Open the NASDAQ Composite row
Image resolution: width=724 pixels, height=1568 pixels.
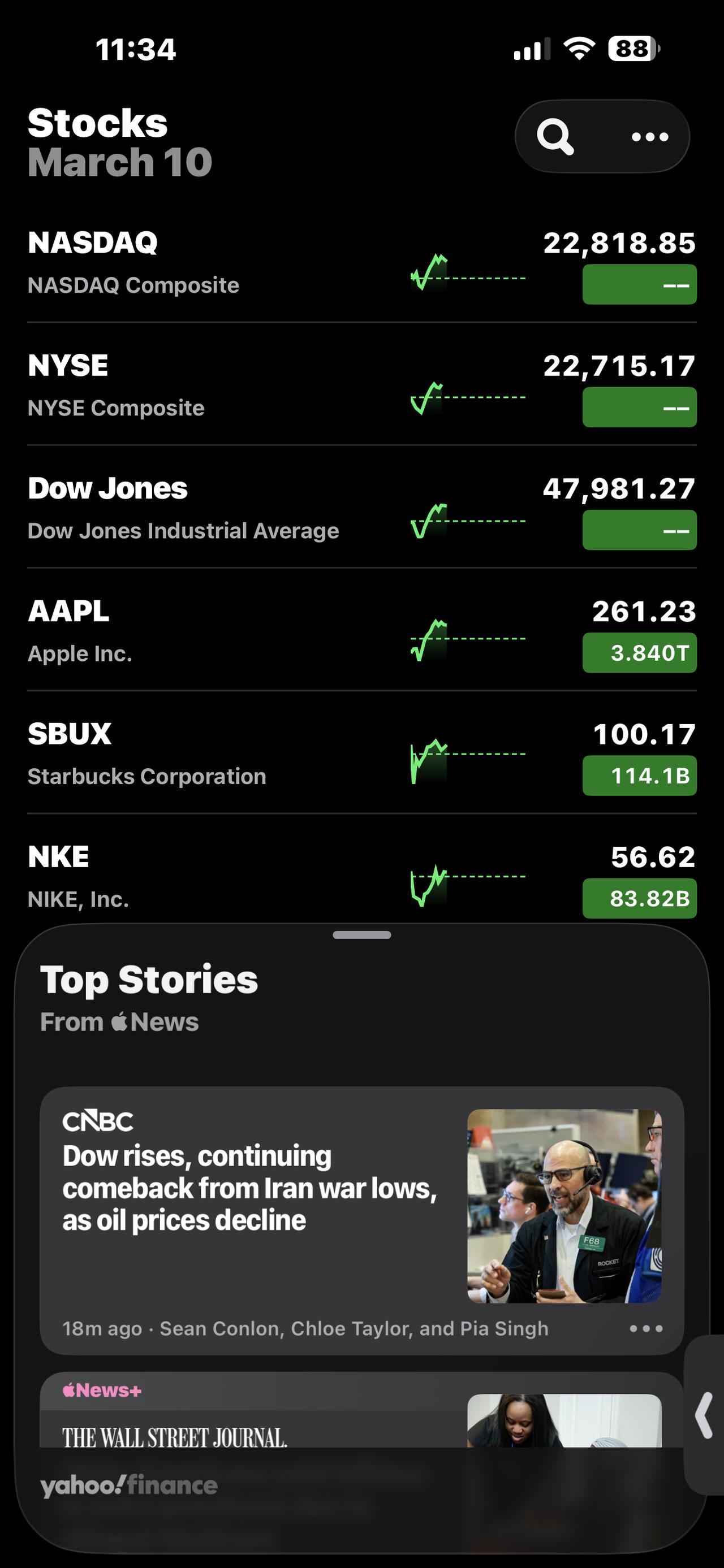pyautogui.click(x=361, y=264)
